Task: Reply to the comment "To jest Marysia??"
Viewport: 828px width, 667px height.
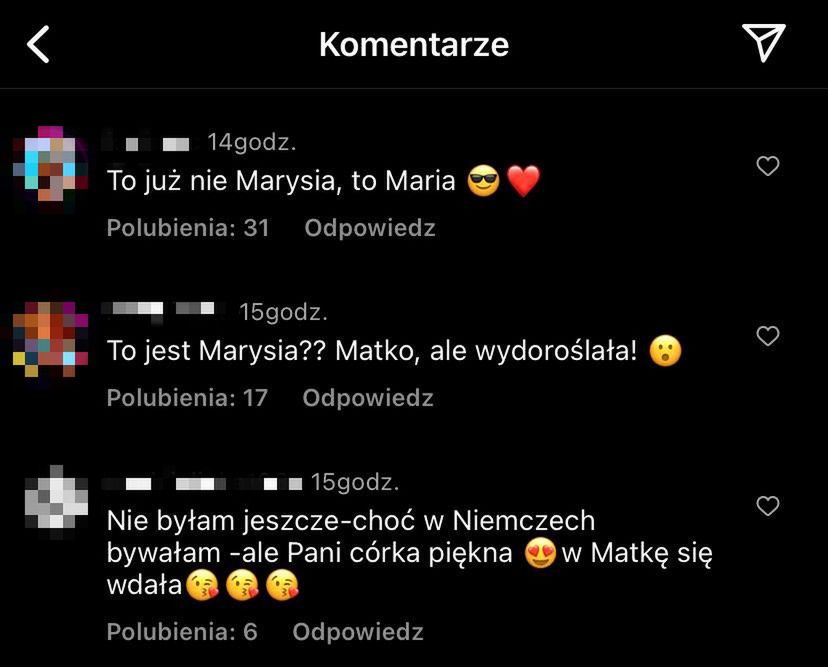Action: [x=367, y=398]
